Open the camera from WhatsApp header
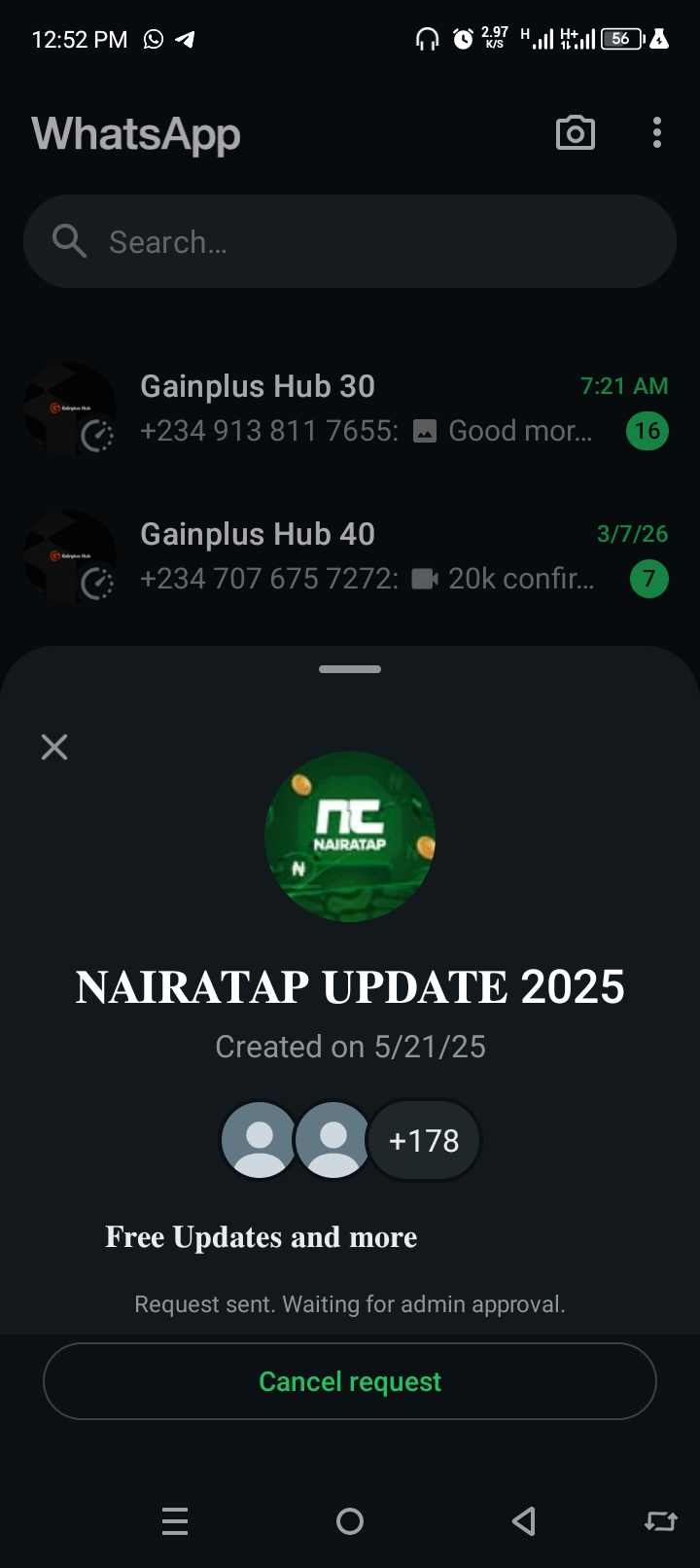This screenshot has height=1568, width=700. point(575,133)
